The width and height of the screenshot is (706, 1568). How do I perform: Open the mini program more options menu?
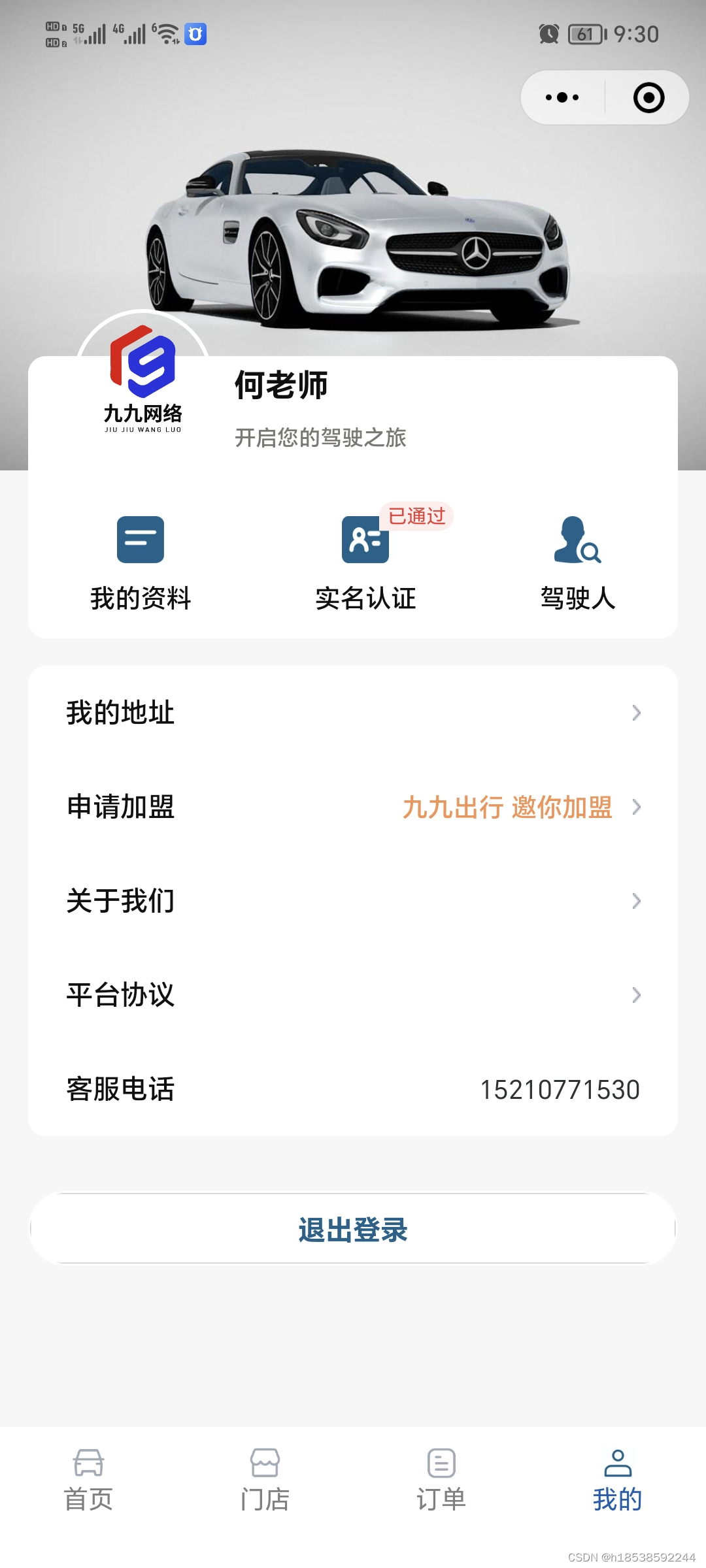(562, 98)
